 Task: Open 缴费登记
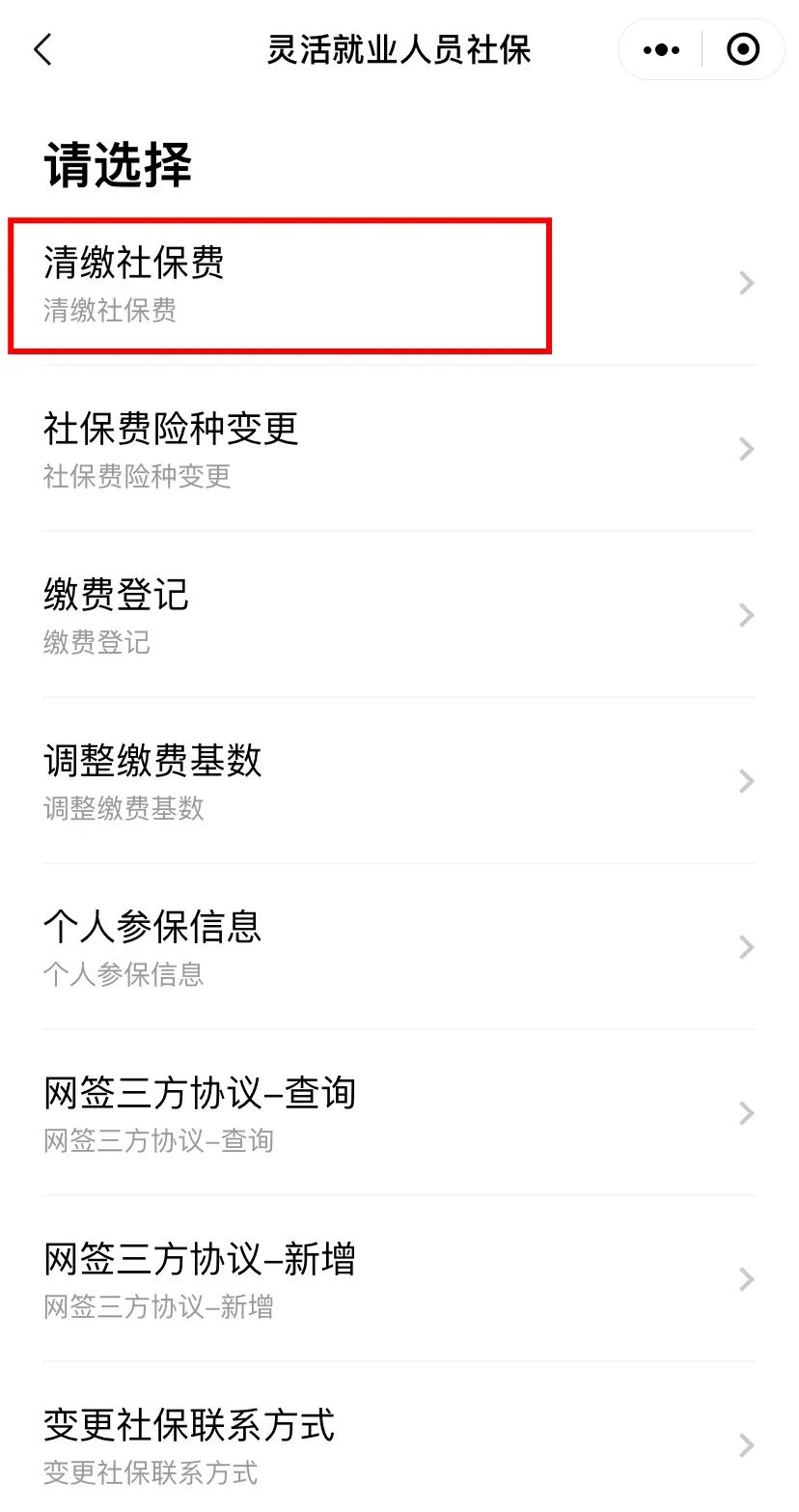click(x=399, y=615)
